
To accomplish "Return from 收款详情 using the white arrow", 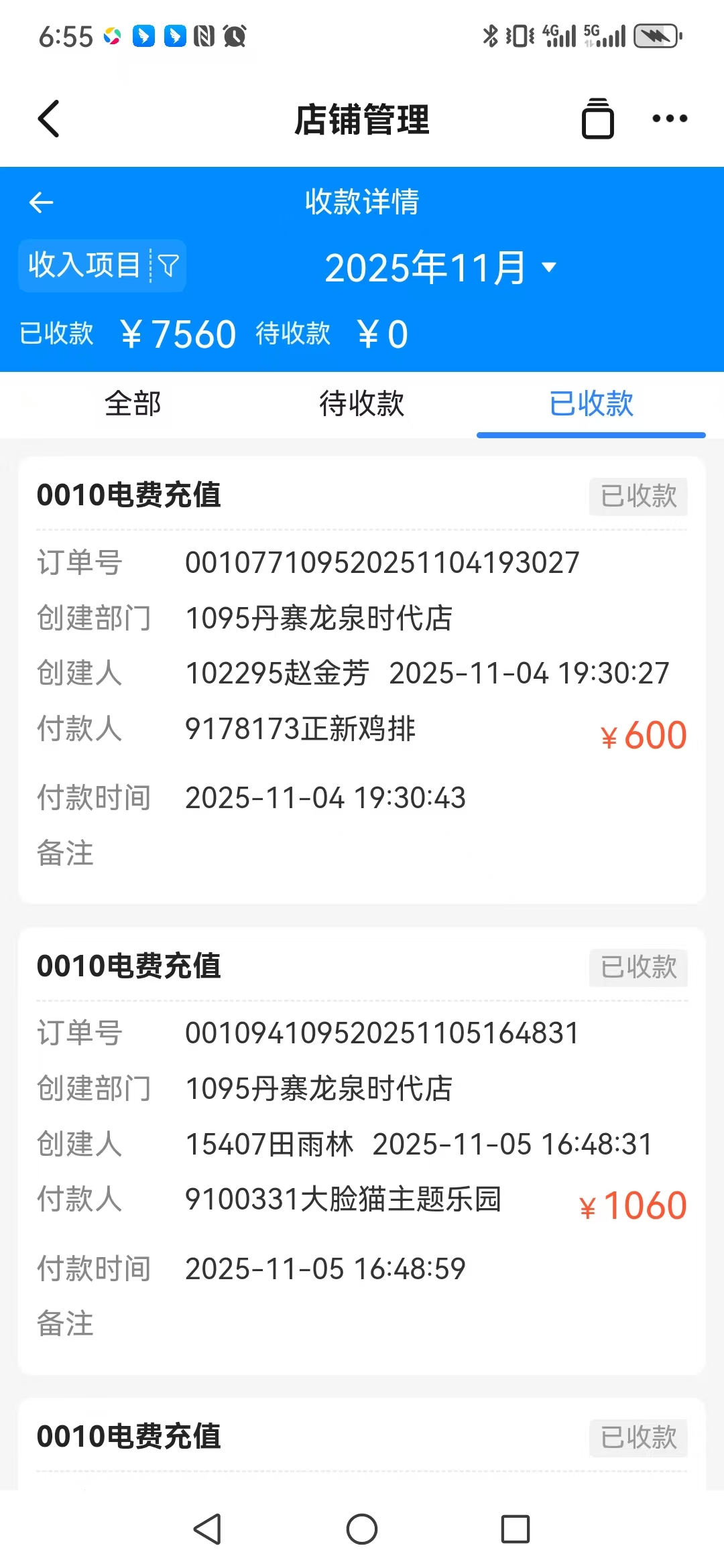I will tap(42, 202).
